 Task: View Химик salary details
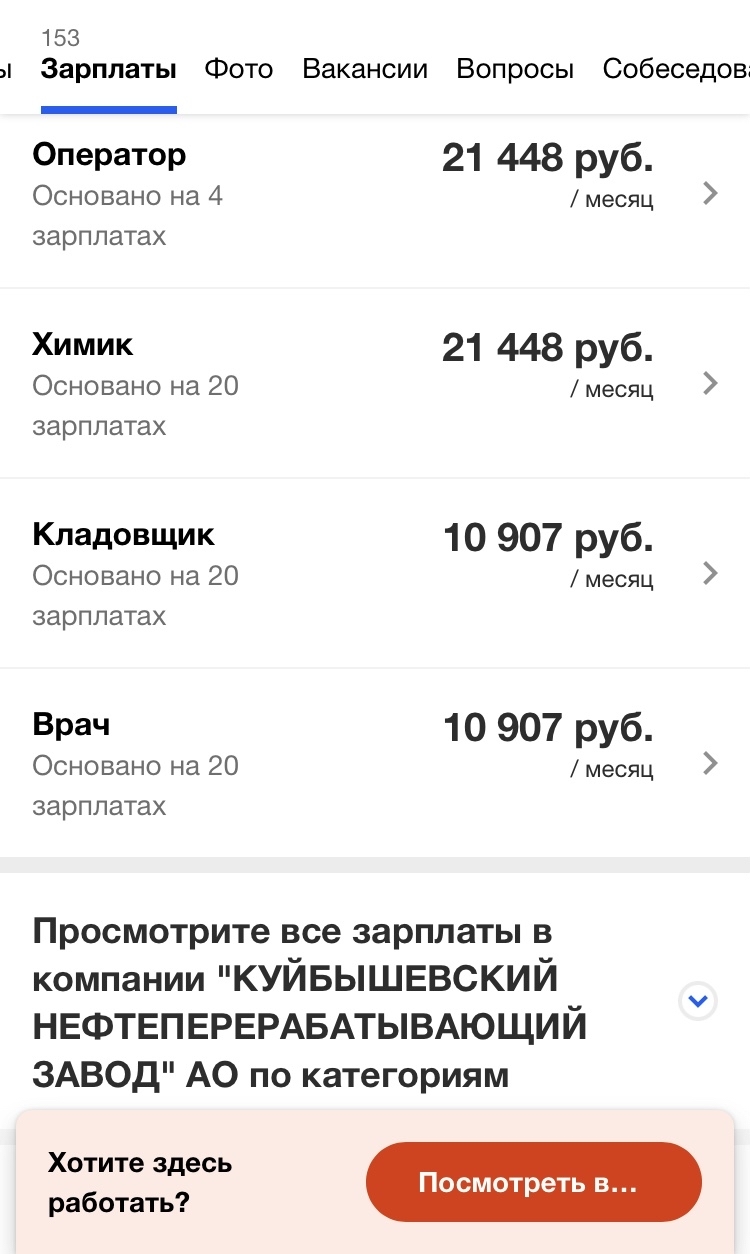pyautogui.click(x=375, y=384)
